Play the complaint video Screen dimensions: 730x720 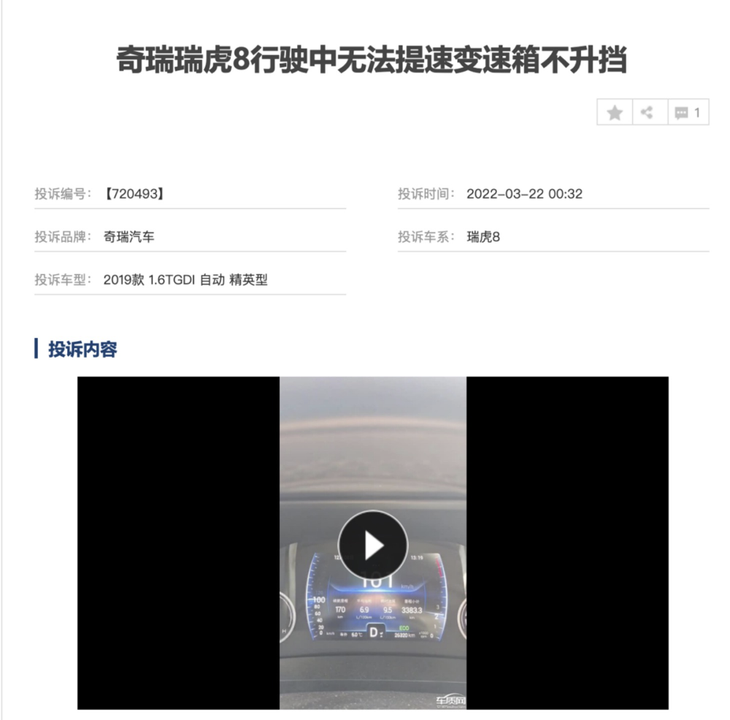[373, 545]
